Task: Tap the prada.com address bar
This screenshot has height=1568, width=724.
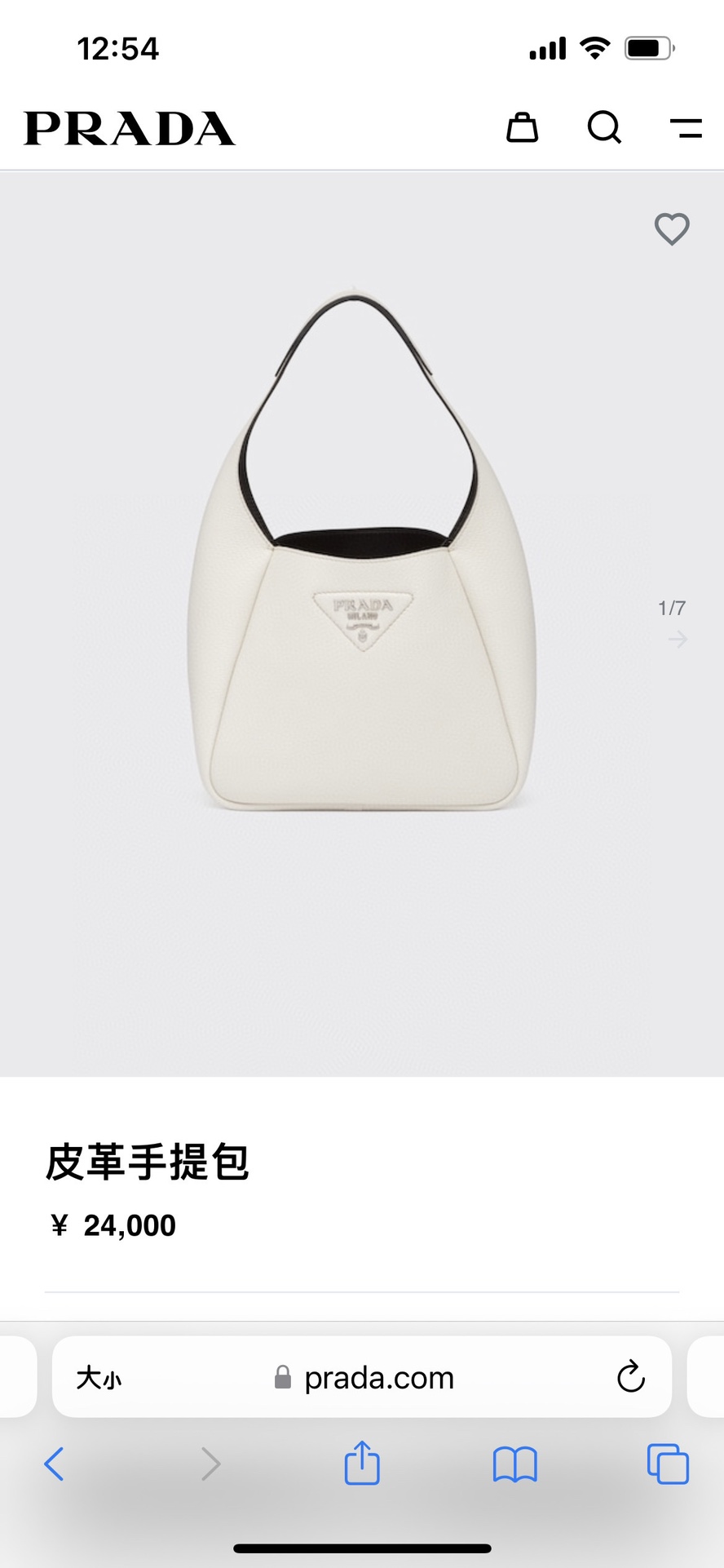Action: tap(379, 1378)
